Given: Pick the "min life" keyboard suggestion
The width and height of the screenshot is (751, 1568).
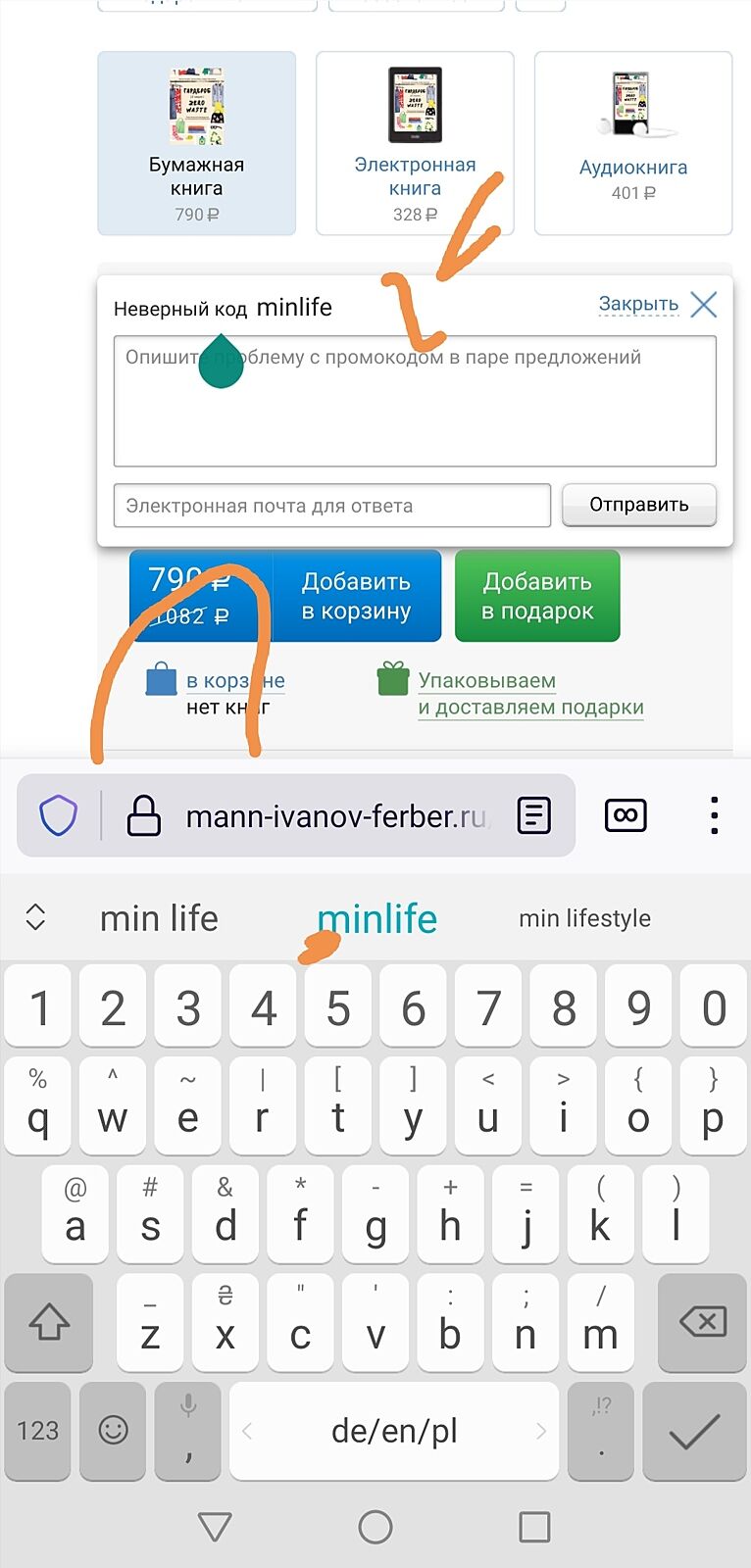Looking at the screenshot, I should [159, 918].
